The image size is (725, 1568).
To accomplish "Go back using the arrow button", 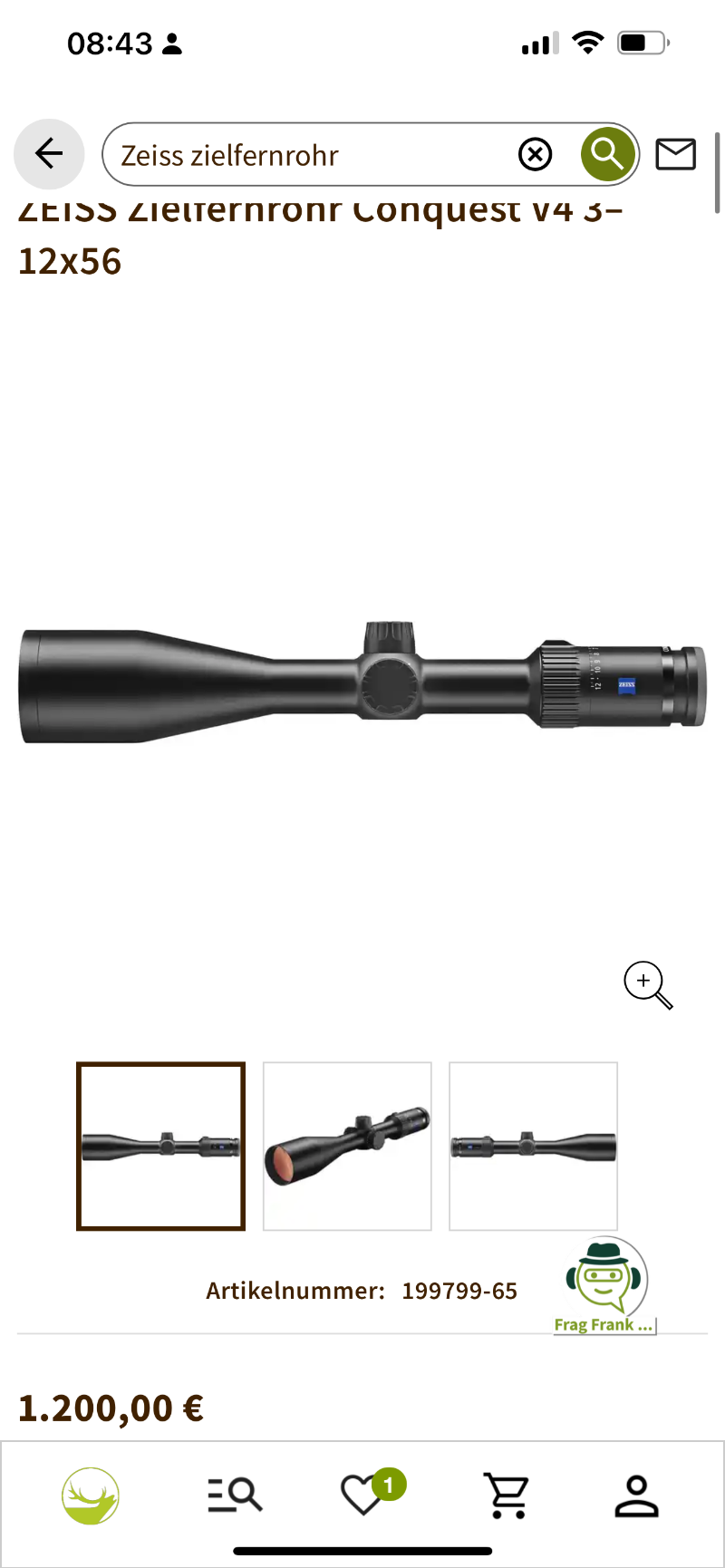I will click(x=49, y=154).
